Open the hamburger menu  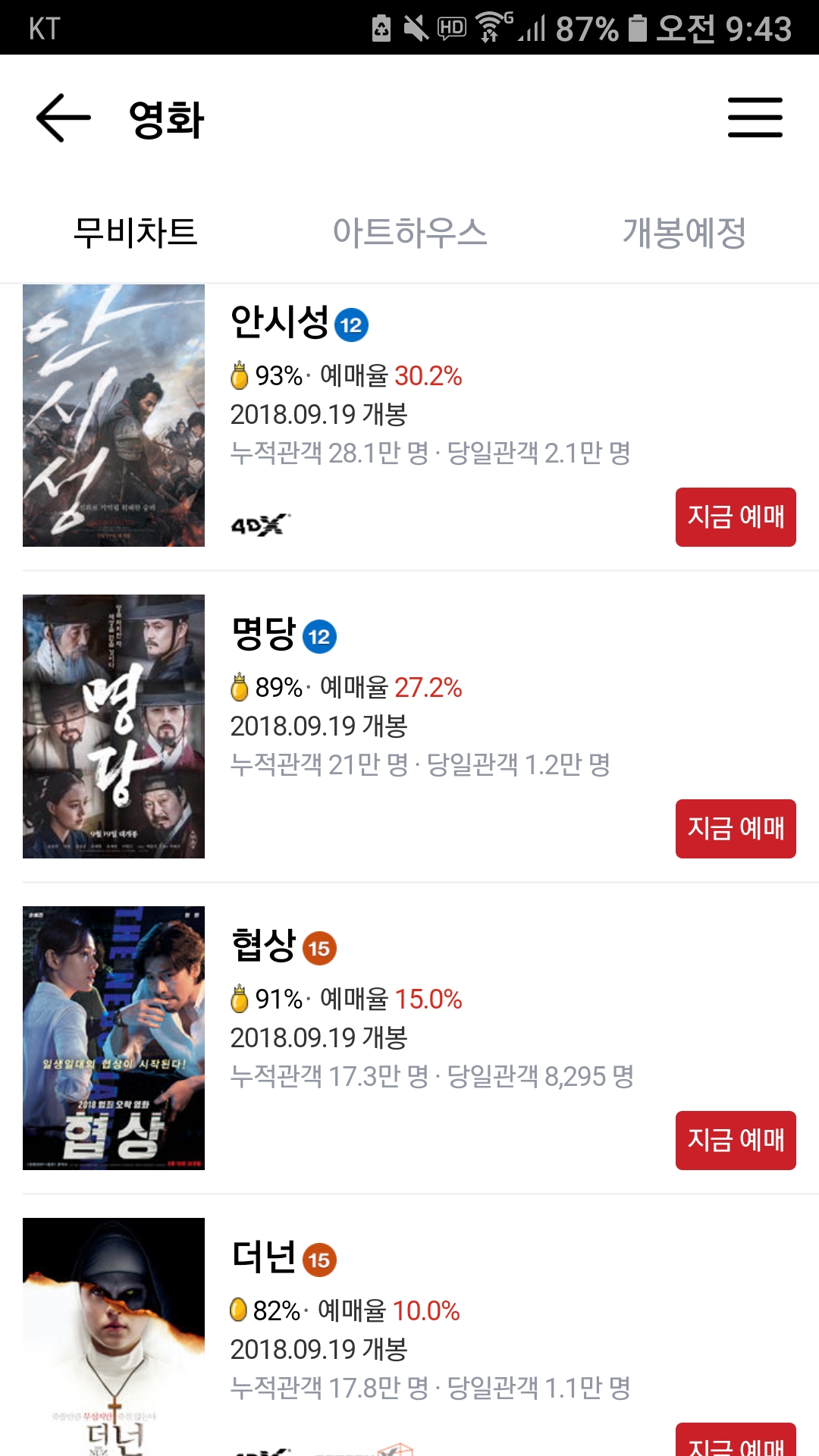tap(755, 118)
